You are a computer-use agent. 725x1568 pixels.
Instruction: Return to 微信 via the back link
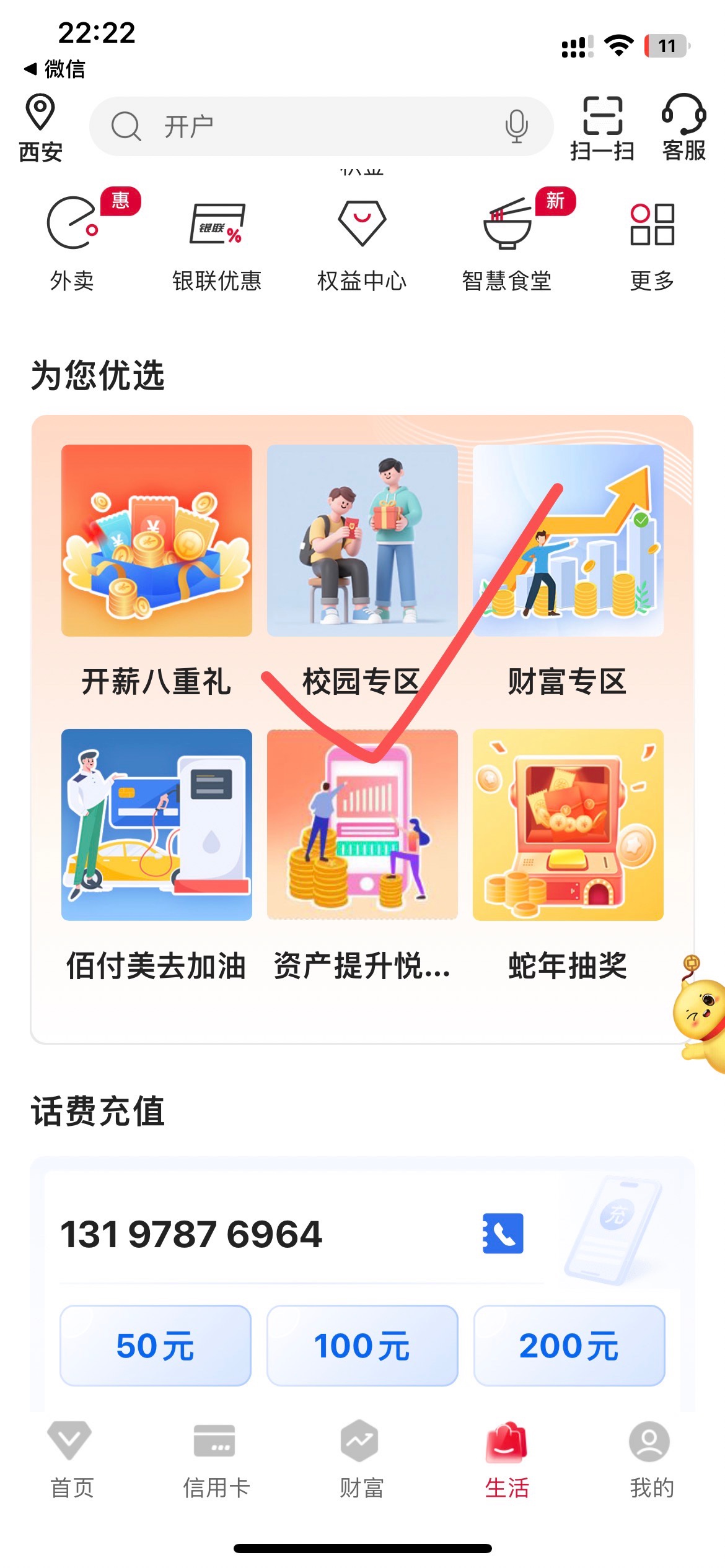tap(55, 69)
